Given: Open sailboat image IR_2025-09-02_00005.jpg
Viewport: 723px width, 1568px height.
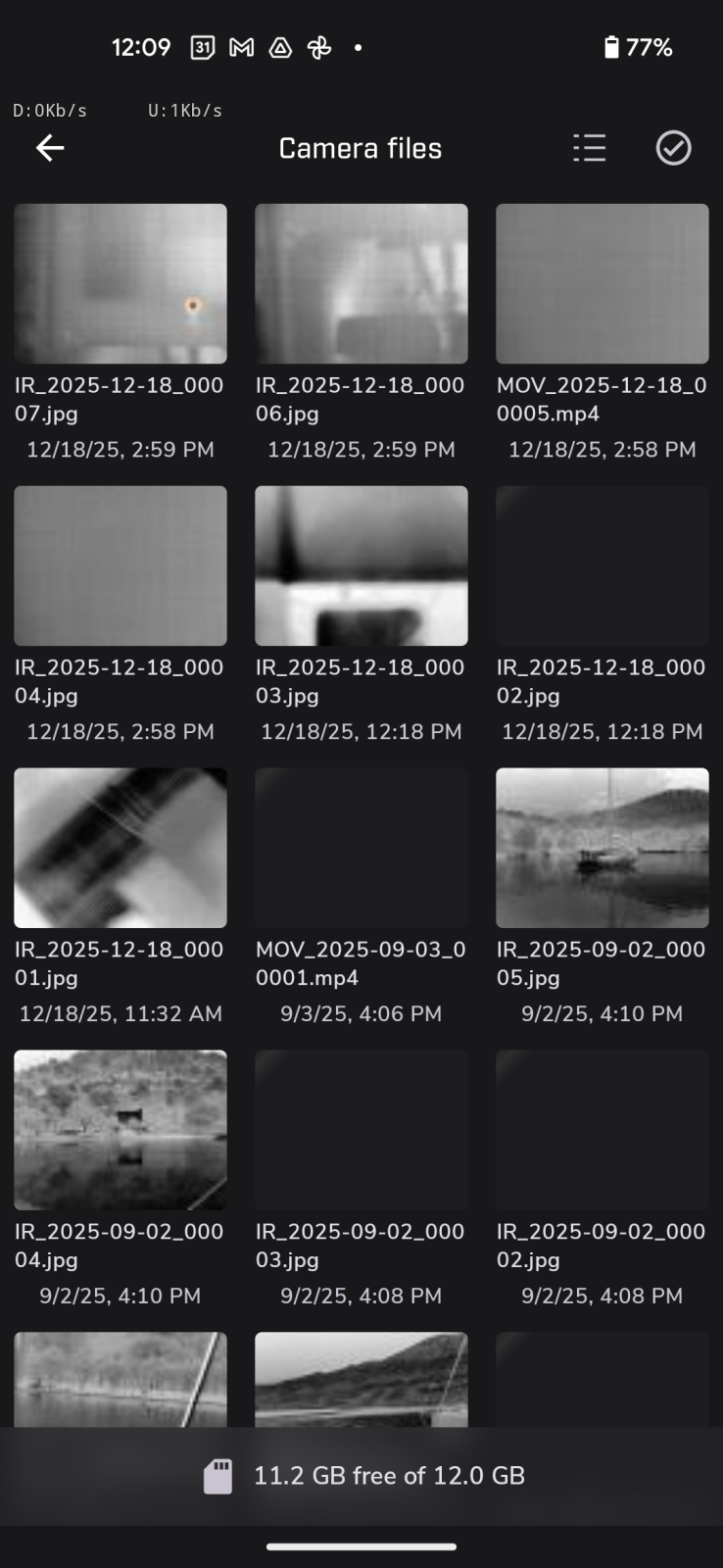Looking at the screenshot, I should click(x=602, y=848).
